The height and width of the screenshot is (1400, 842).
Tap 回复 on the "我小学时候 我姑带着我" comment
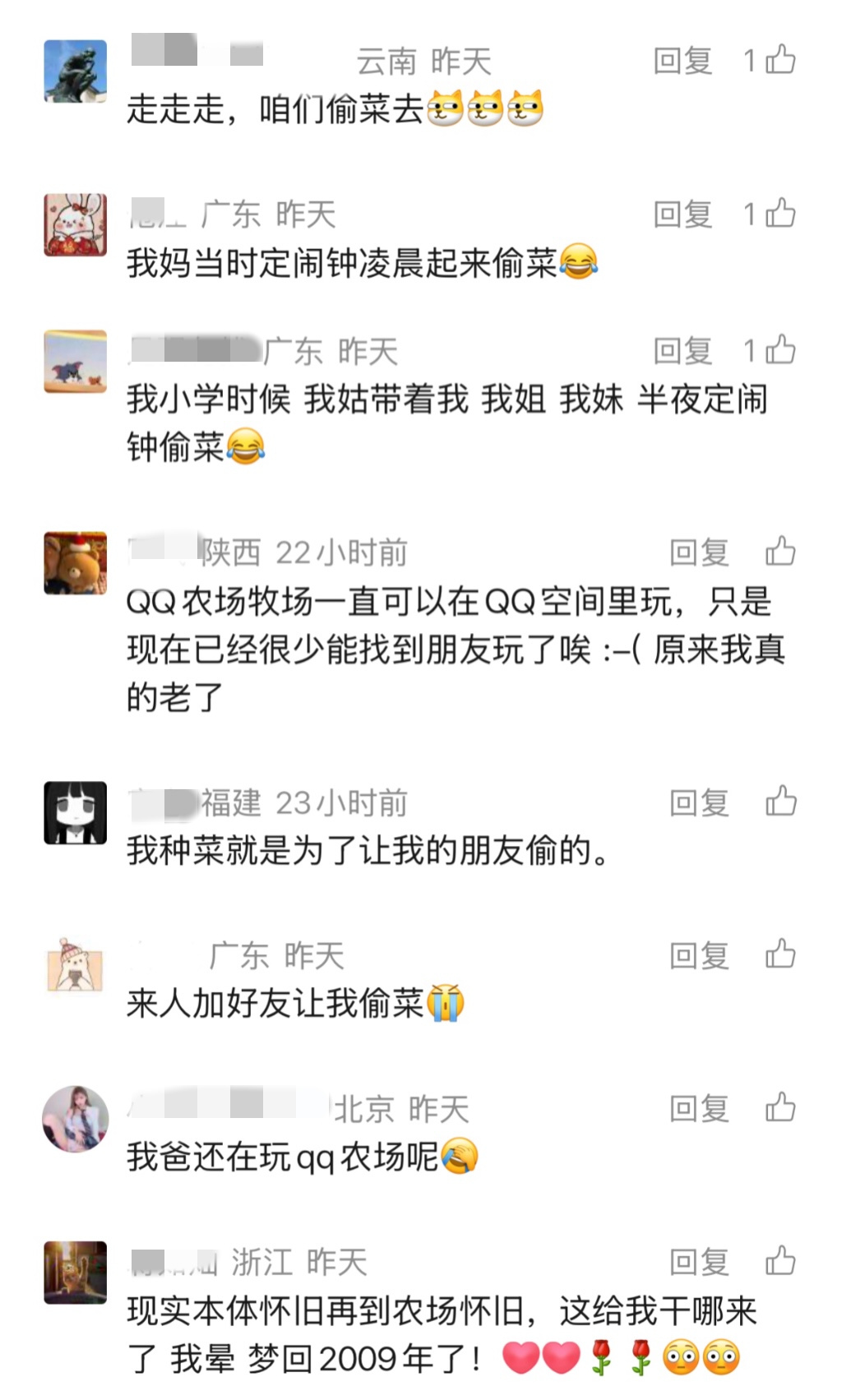point(682,351)
